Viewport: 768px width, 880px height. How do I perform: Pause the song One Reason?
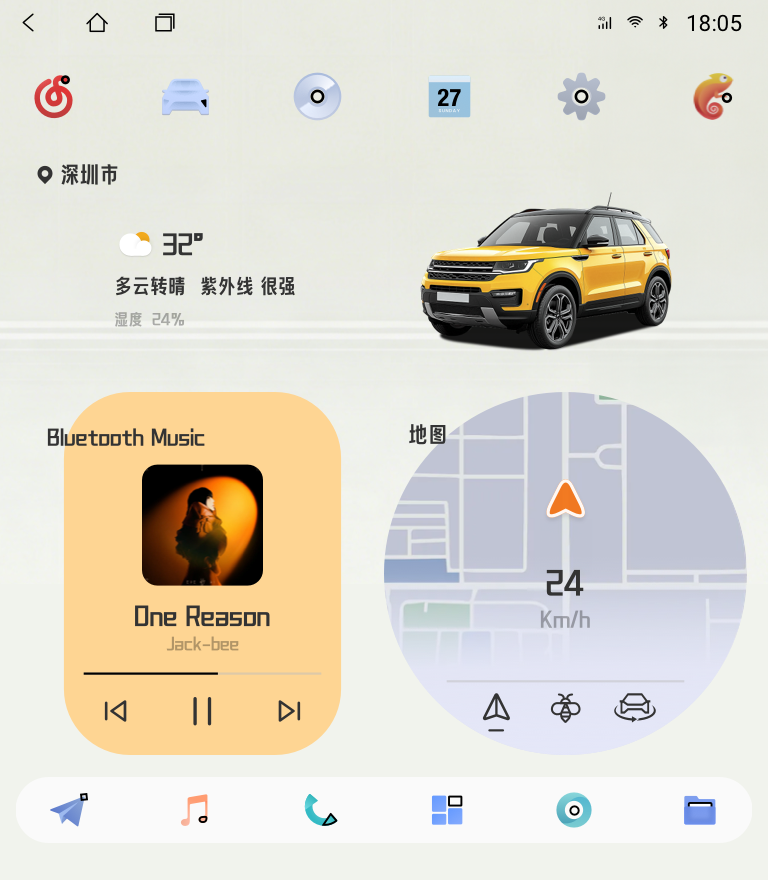point(202,711)
